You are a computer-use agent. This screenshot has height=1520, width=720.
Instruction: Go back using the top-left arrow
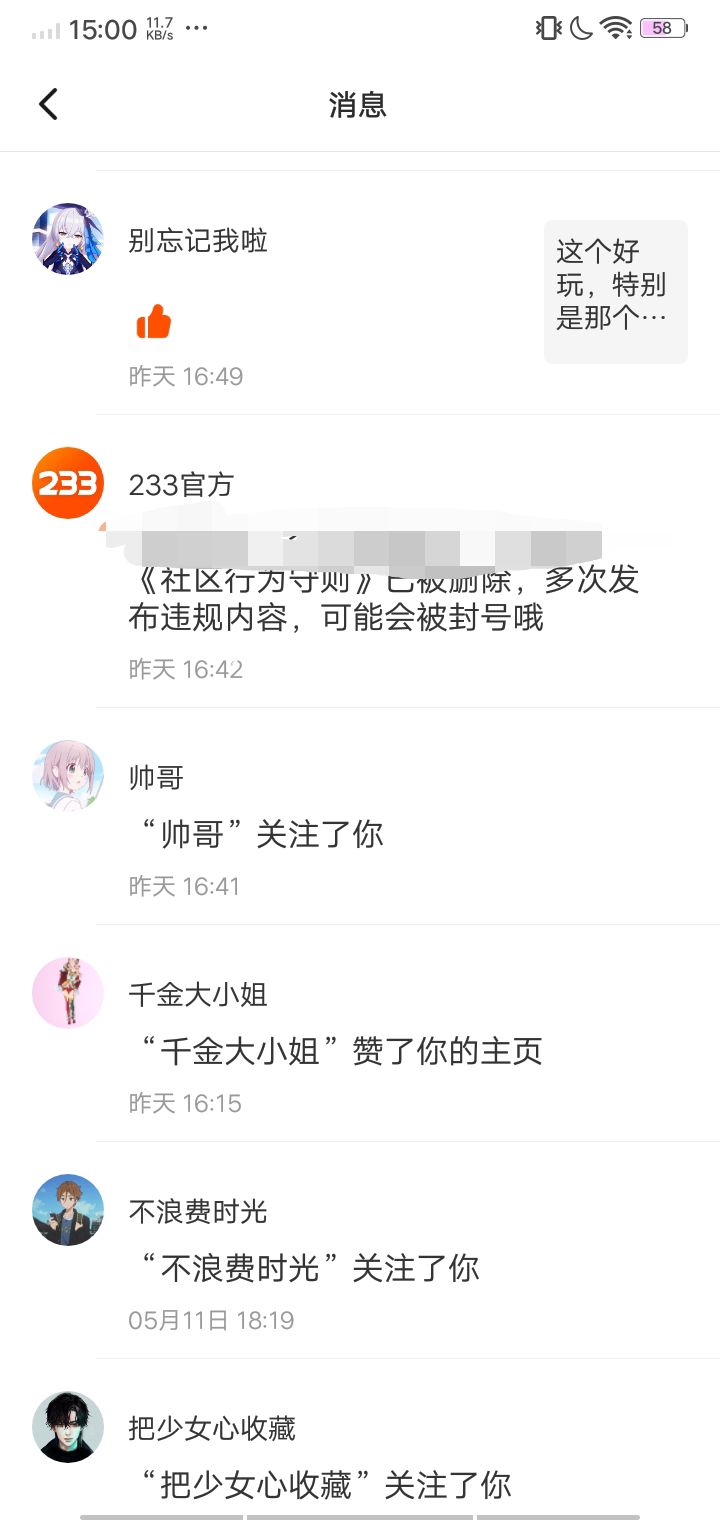48,104
